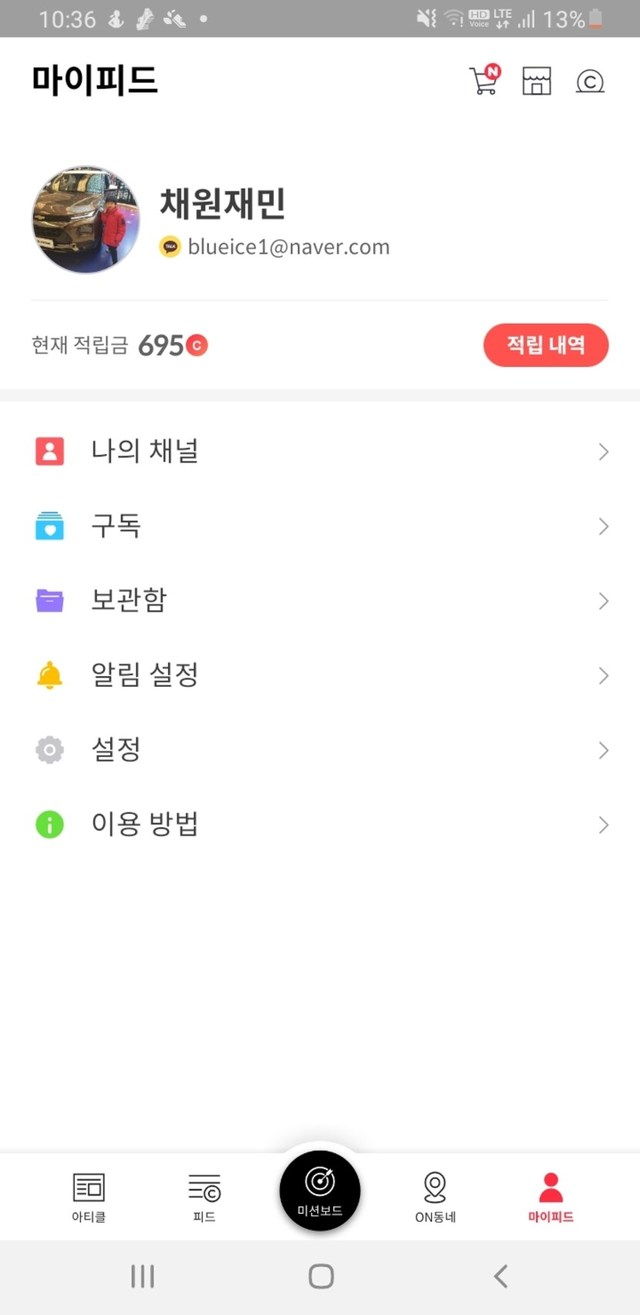
Task: Open 나의 채널
Action: click(145, 451)
